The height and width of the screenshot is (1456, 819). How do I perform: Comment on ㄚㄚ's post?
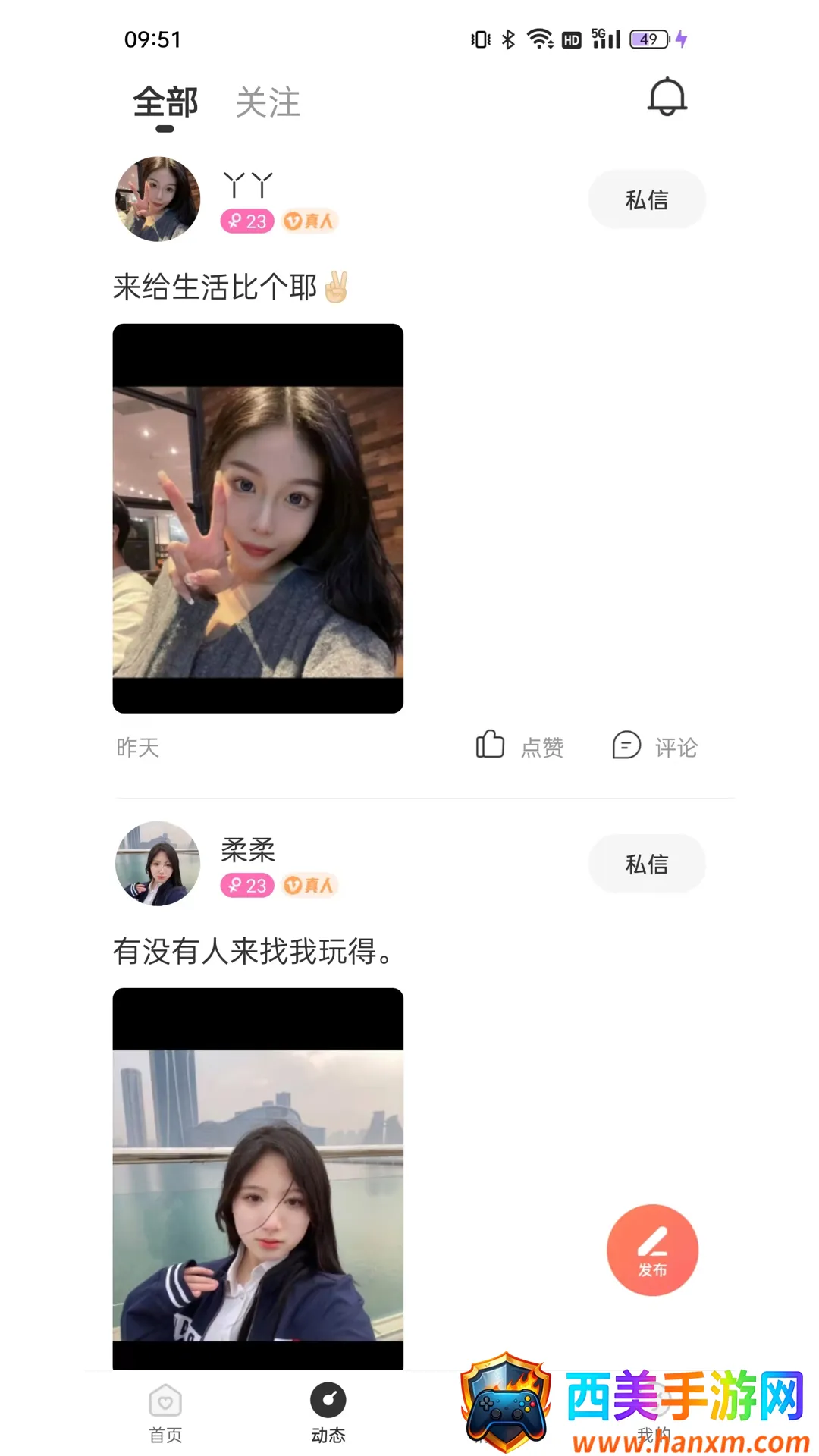(655, 746)
